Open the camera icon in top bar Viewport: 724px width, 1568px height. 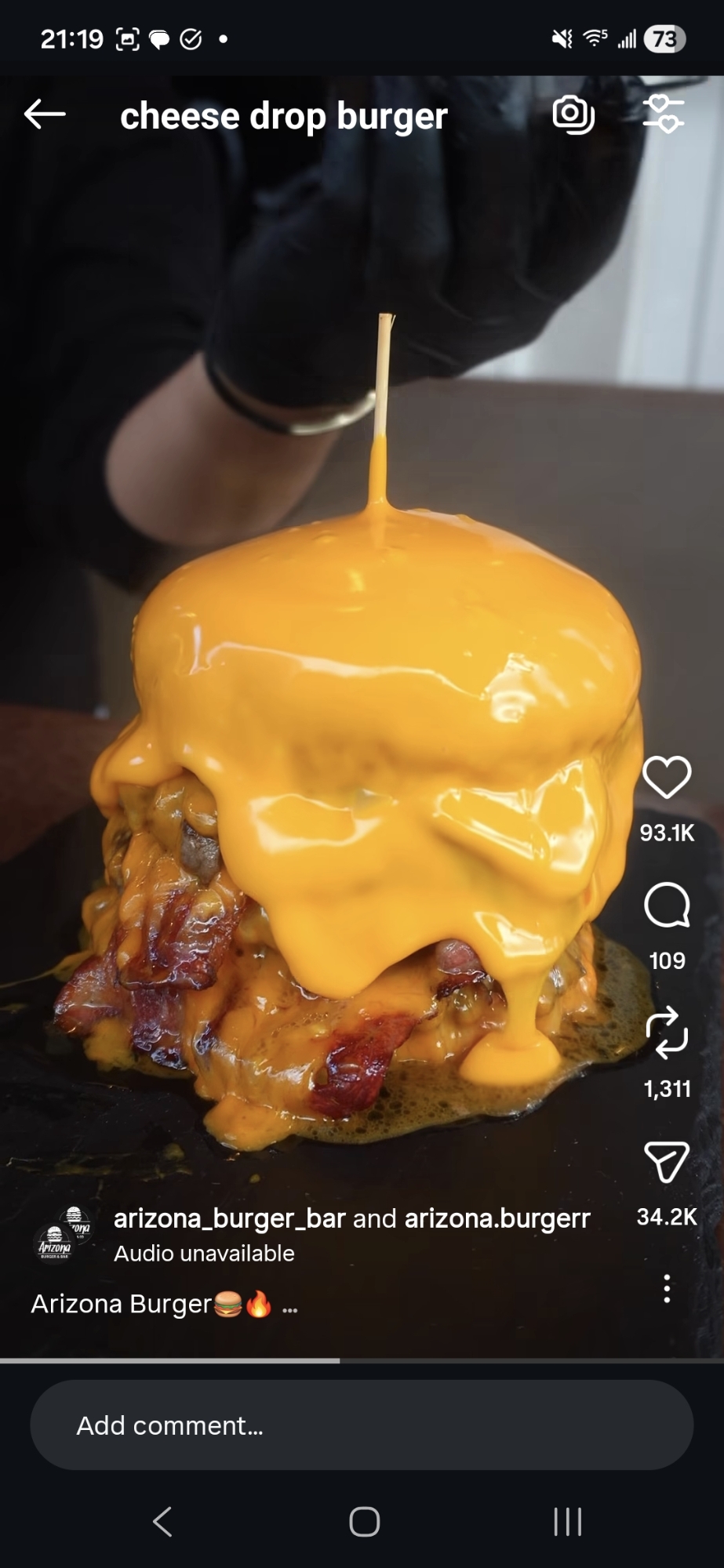pos(573,114)
